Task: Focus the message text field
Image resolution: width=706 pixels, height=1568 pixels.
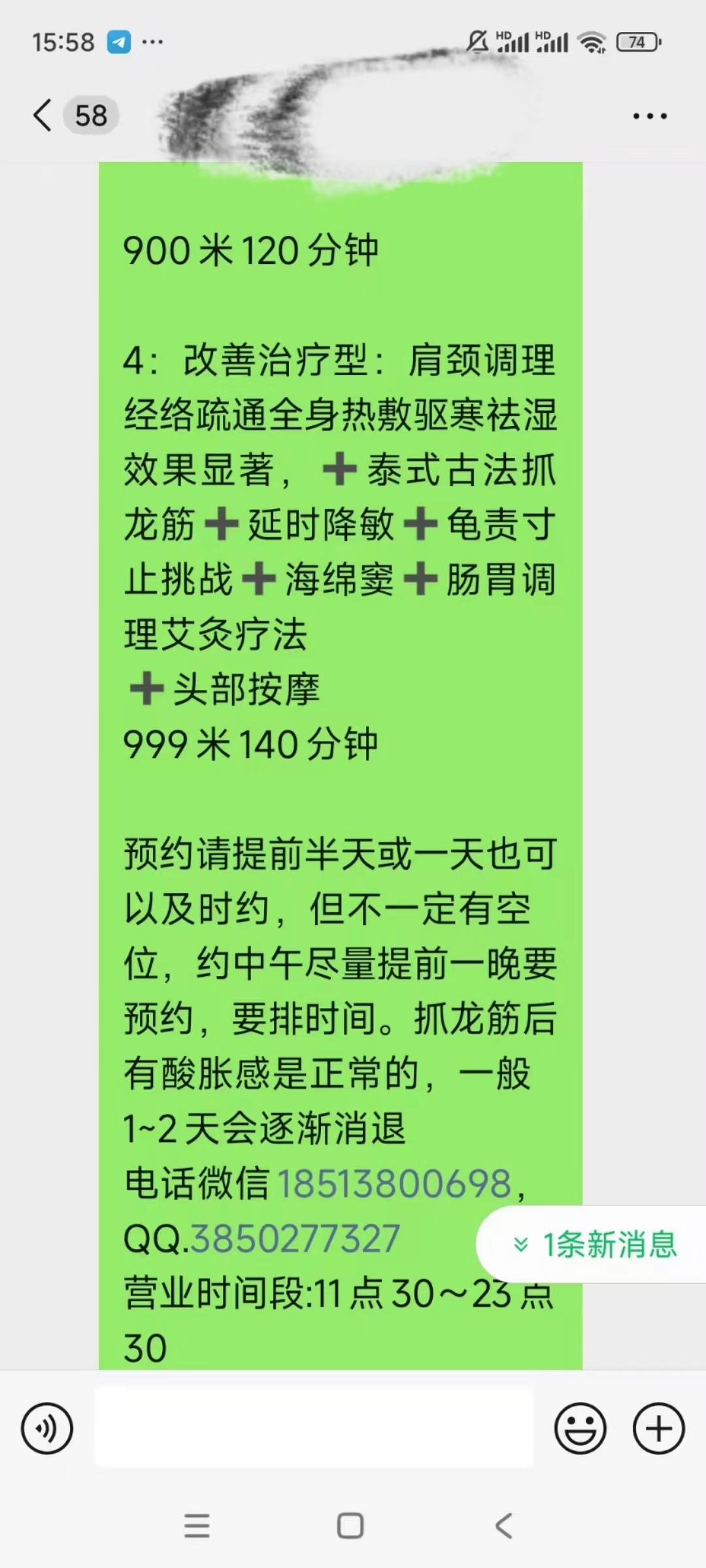Action: (314, 1428)
